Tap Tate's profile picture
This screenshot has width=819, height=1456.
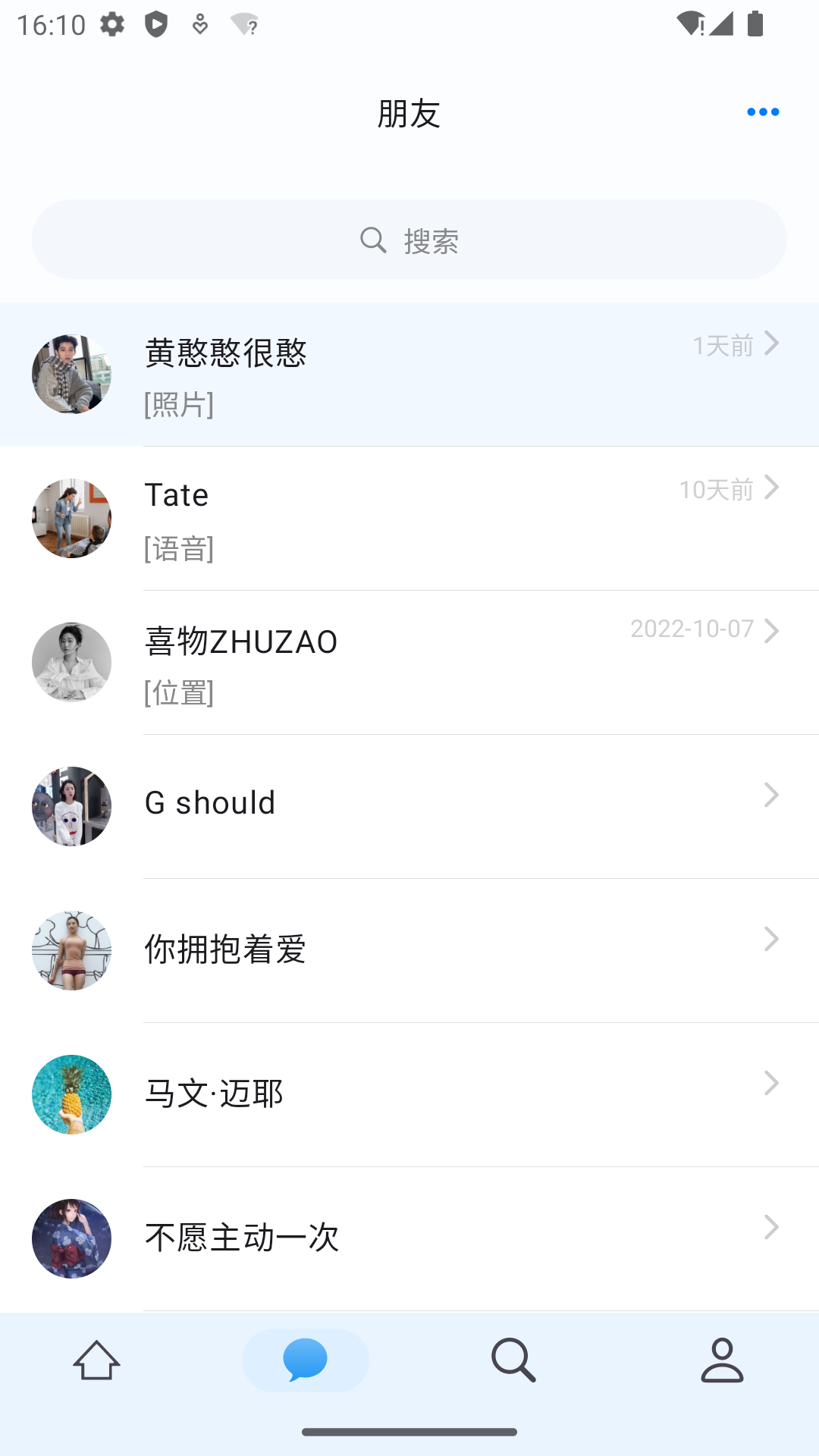[71, 518]
